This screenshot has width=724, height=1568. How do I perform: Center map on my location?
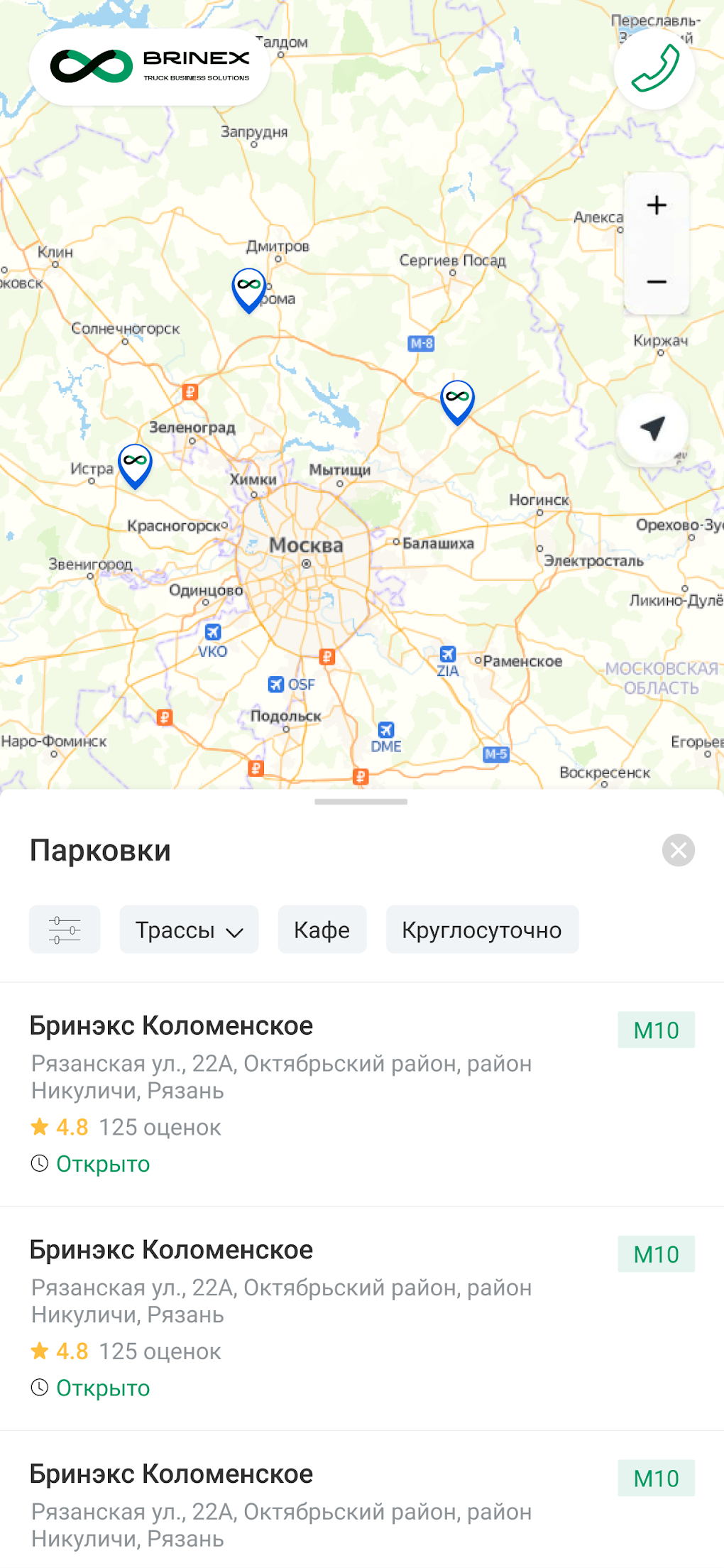pyautogui.click(x=653, y=429)
